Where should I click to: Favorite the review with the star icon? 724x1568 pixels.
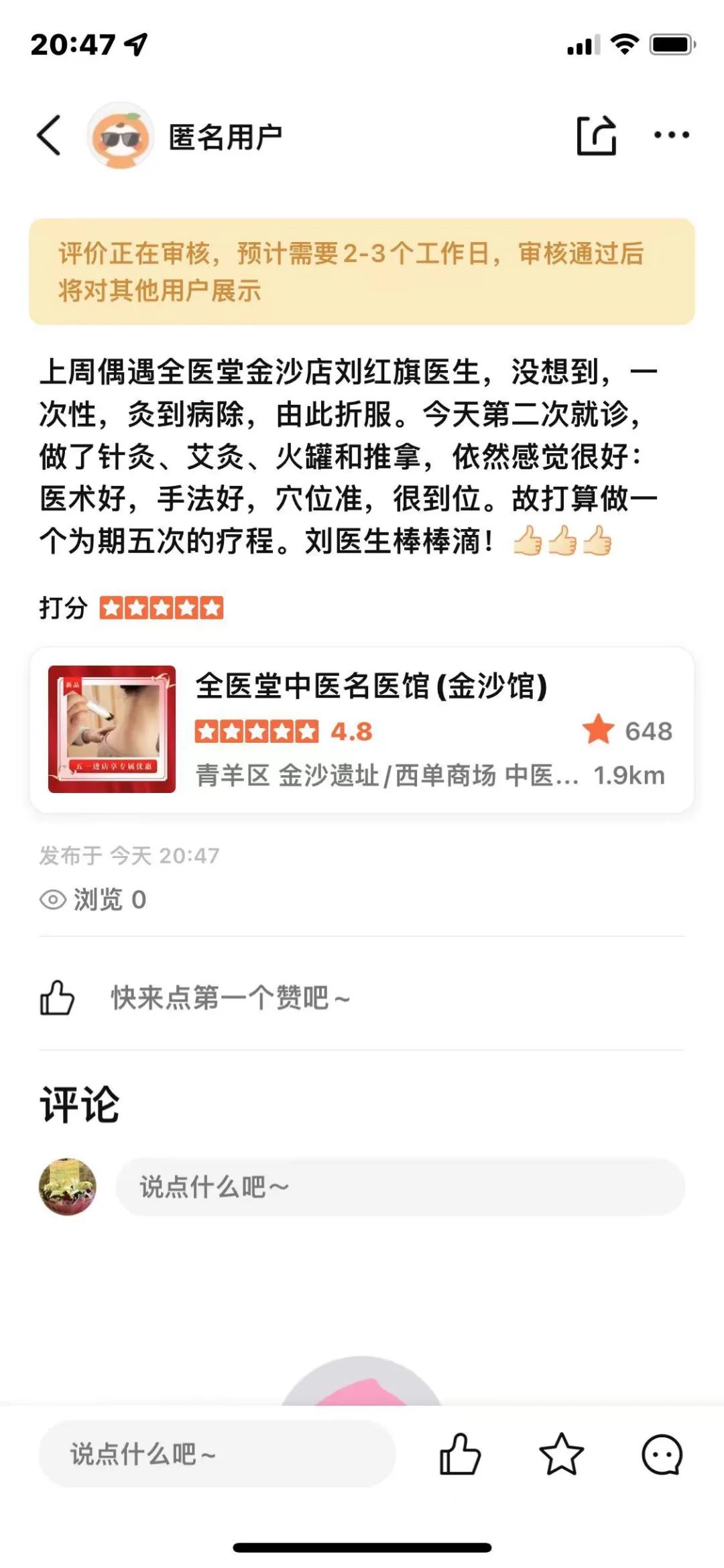click(x=561, y=1454)
